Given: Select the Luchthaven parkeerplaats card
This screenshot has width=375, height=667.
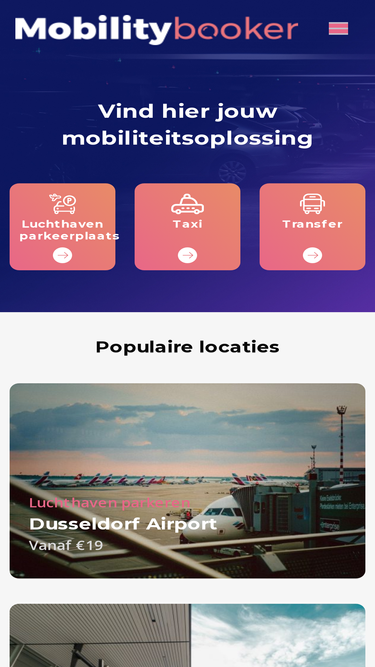Looking at the screenshot, I should (x=62, y=227).
